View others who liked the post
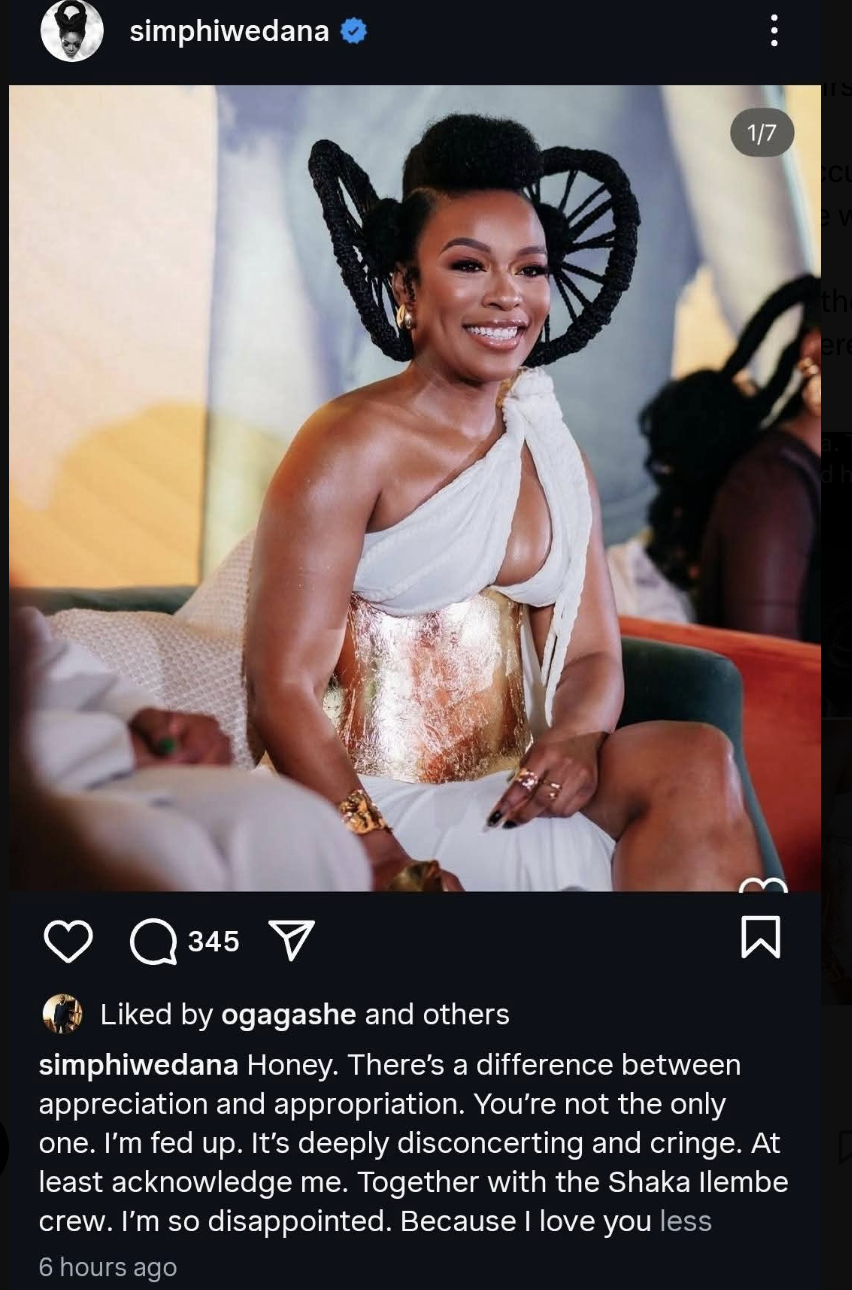 [466, 1014]
